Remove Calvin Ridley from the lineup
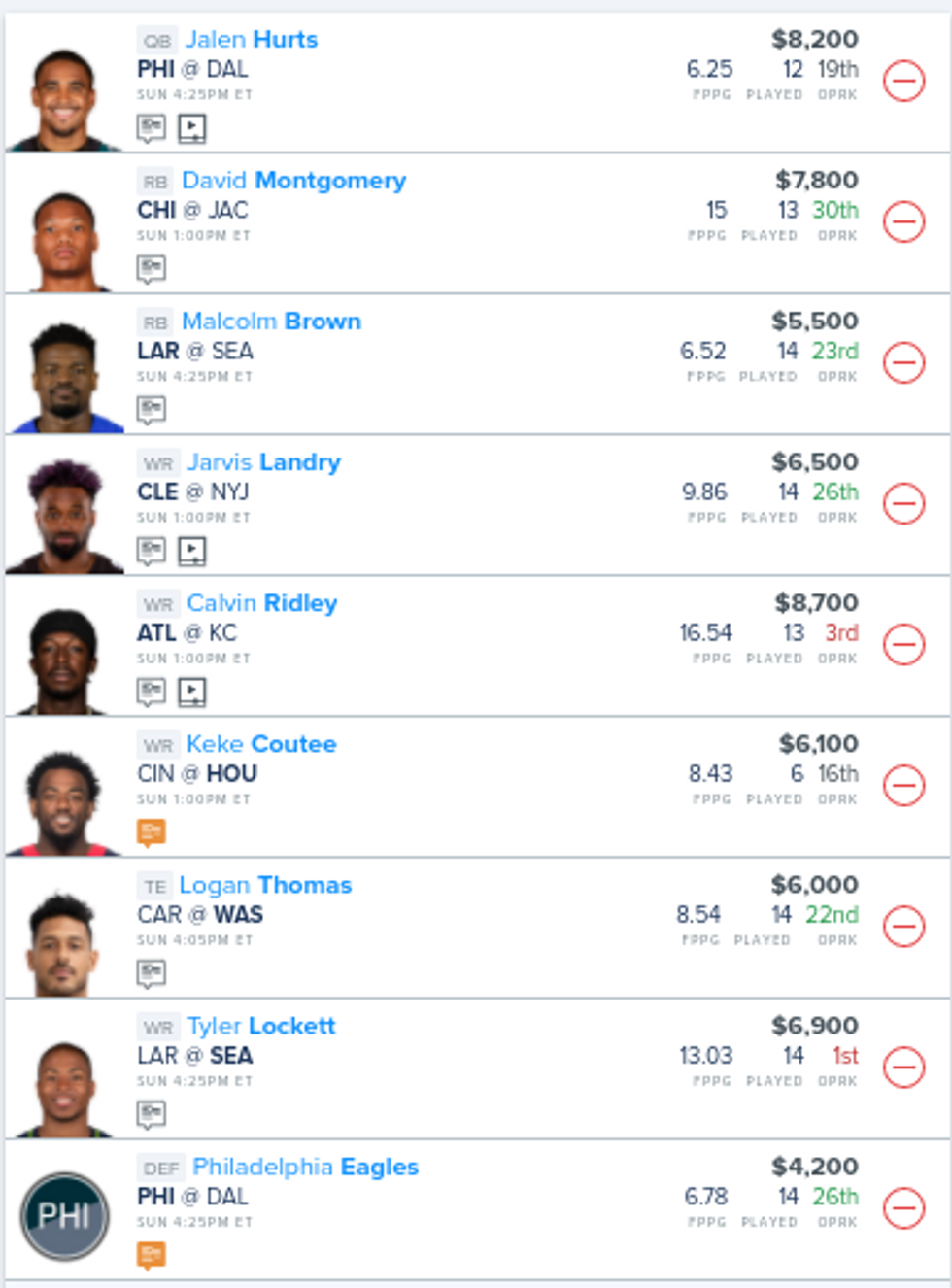The height and width of the screenshot is (1288, 952). [x=903, y=644]
